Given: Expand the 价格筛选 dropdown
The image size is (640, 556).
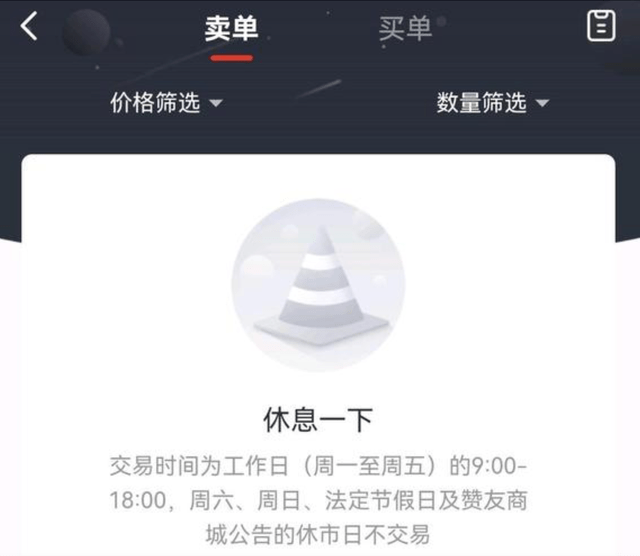Looking at the screenshot, I should 166,103.
